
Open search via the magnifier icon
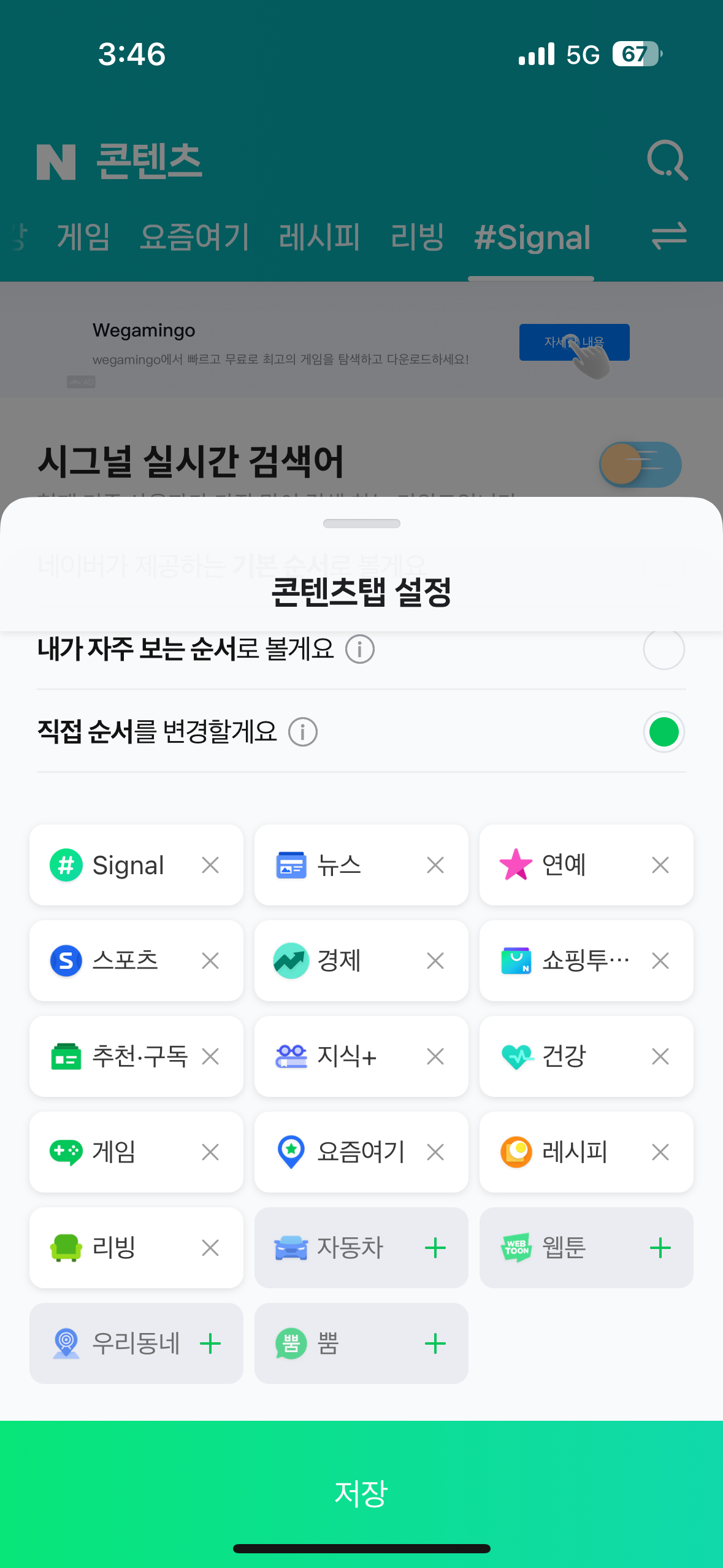click(x=667, y=161)
